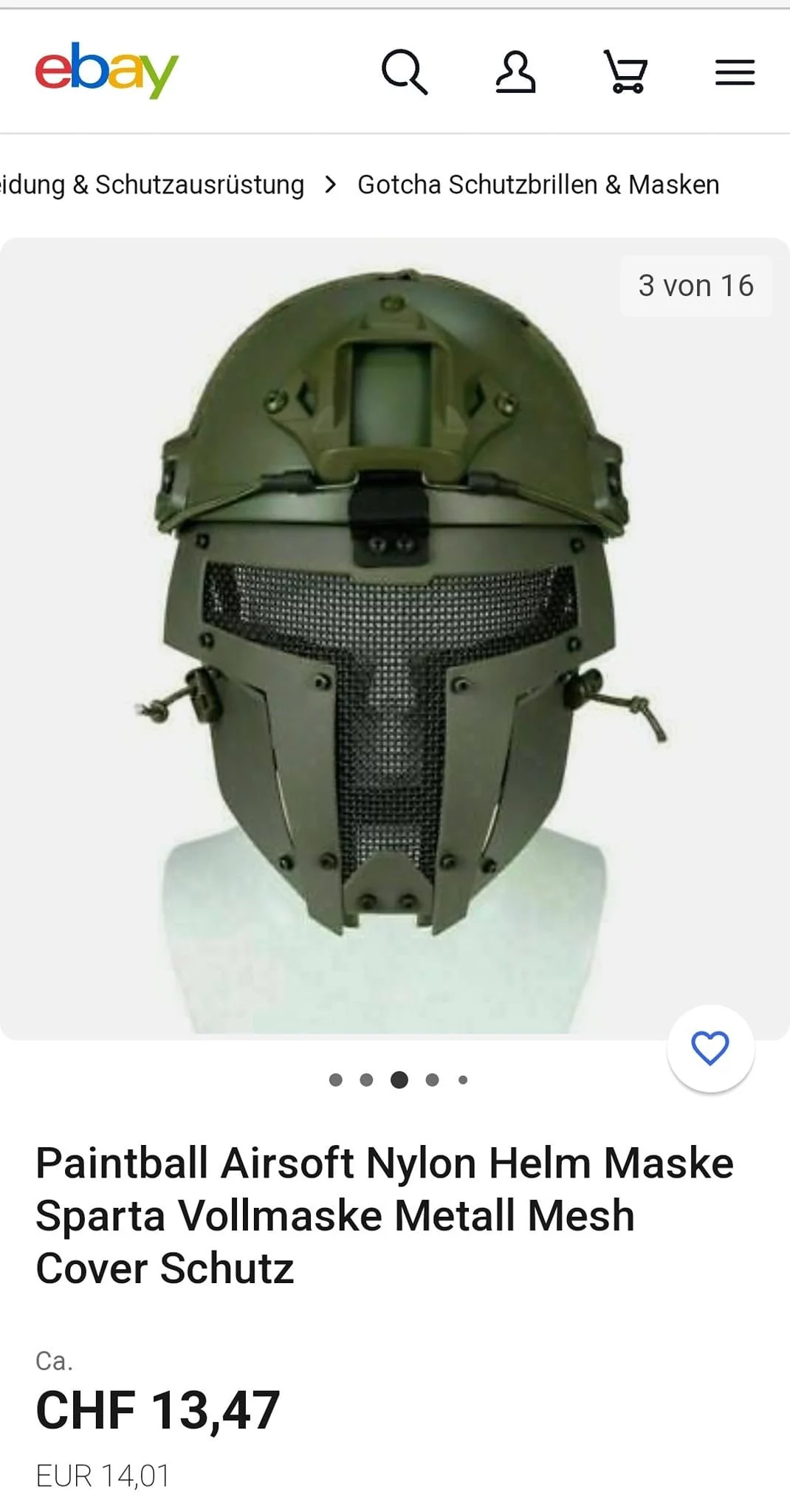Open the Schutzausrüstung breadcrumb link
790x1512 pixels.
[x=152, y=185]
